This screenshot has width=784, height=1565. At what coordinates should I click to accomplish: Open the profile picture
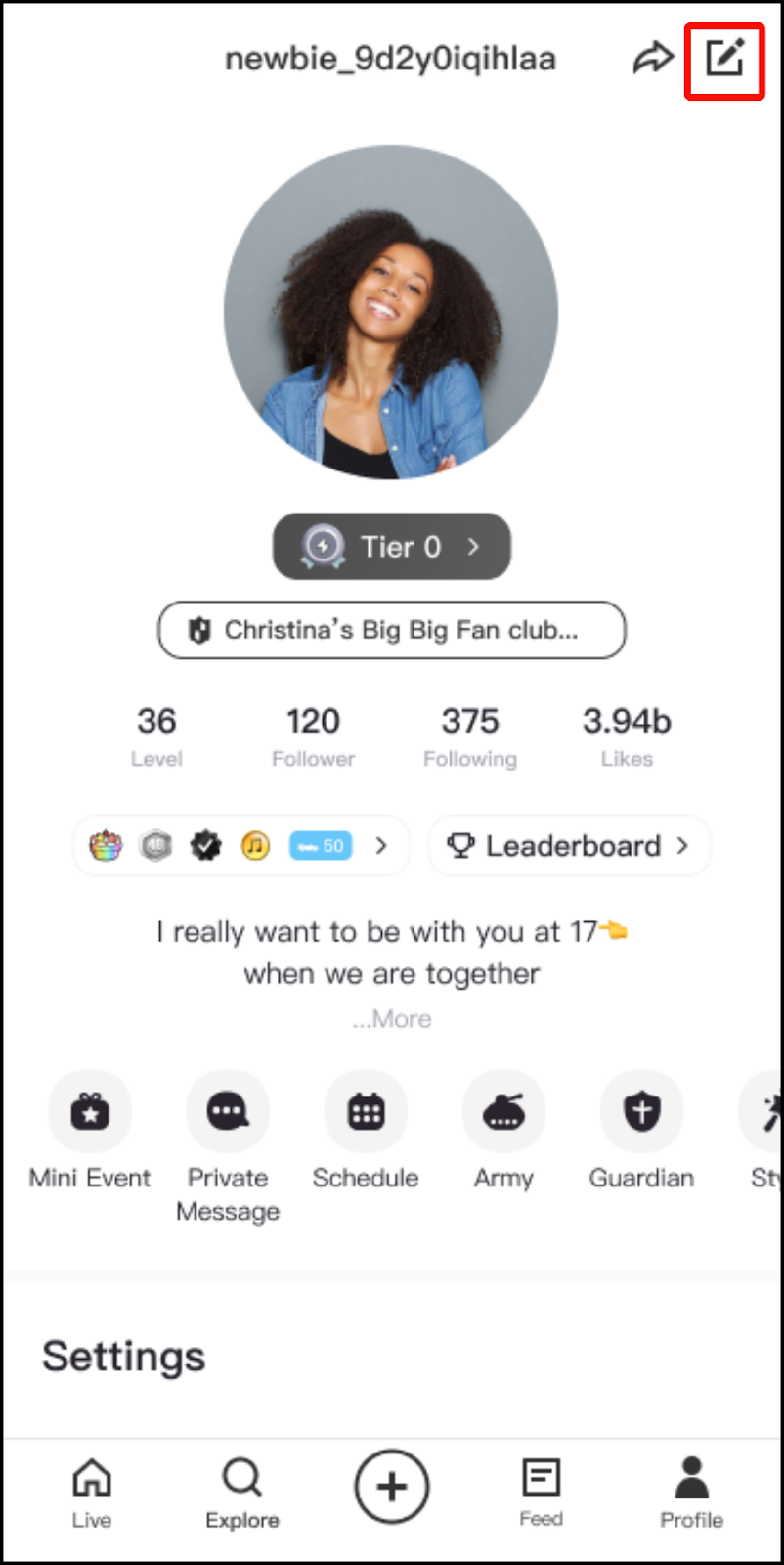pos(391,313)
